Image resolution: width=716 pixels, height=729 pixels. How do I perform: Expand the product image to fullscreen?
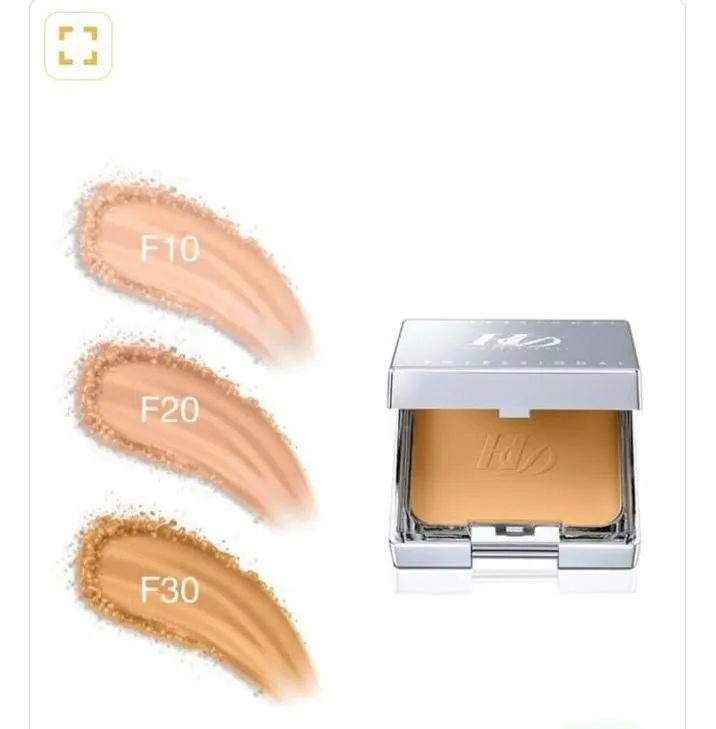pyautogui.click(x=79, y=46)
